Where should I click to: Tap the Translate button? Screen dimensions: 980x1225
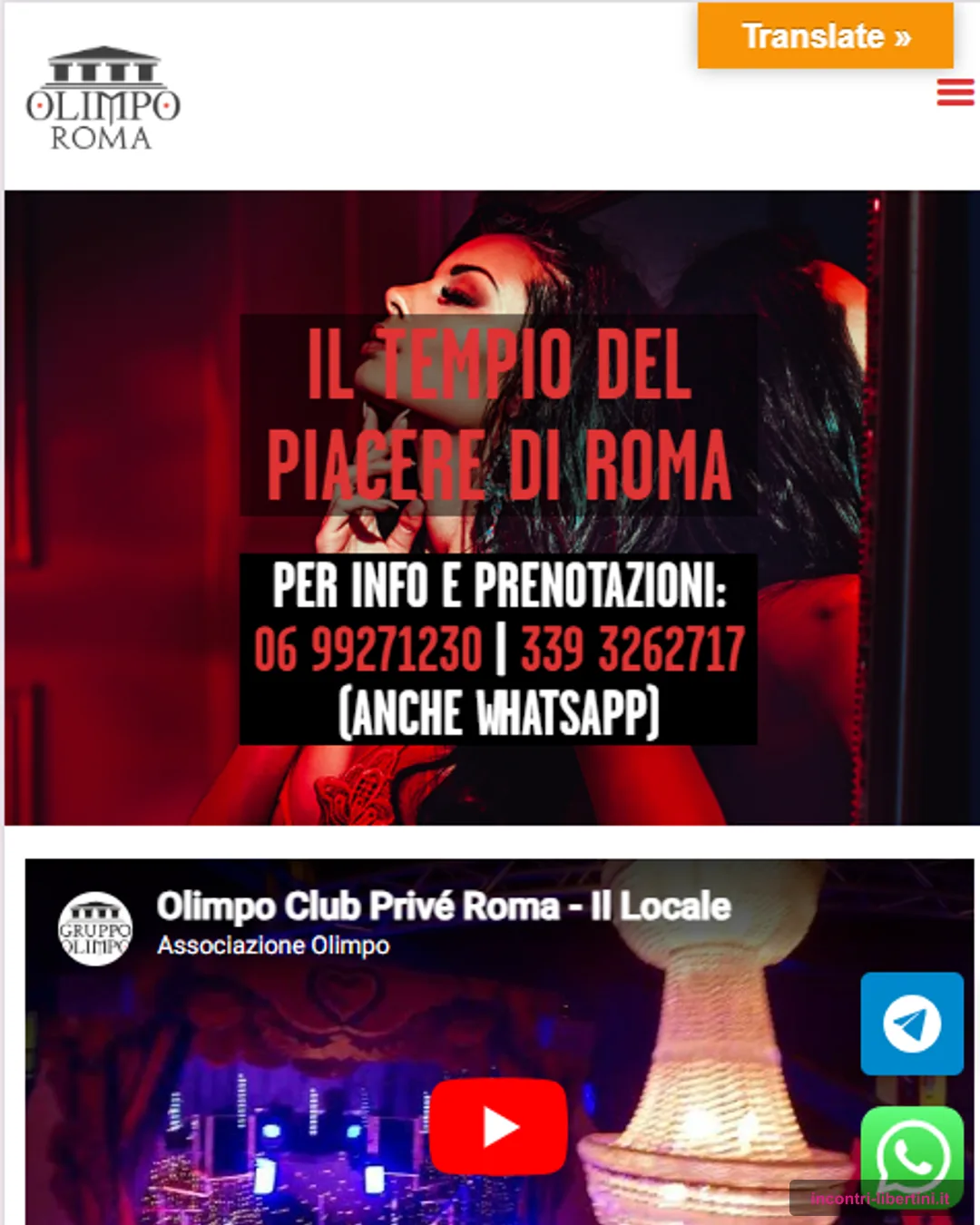[825, 36]
